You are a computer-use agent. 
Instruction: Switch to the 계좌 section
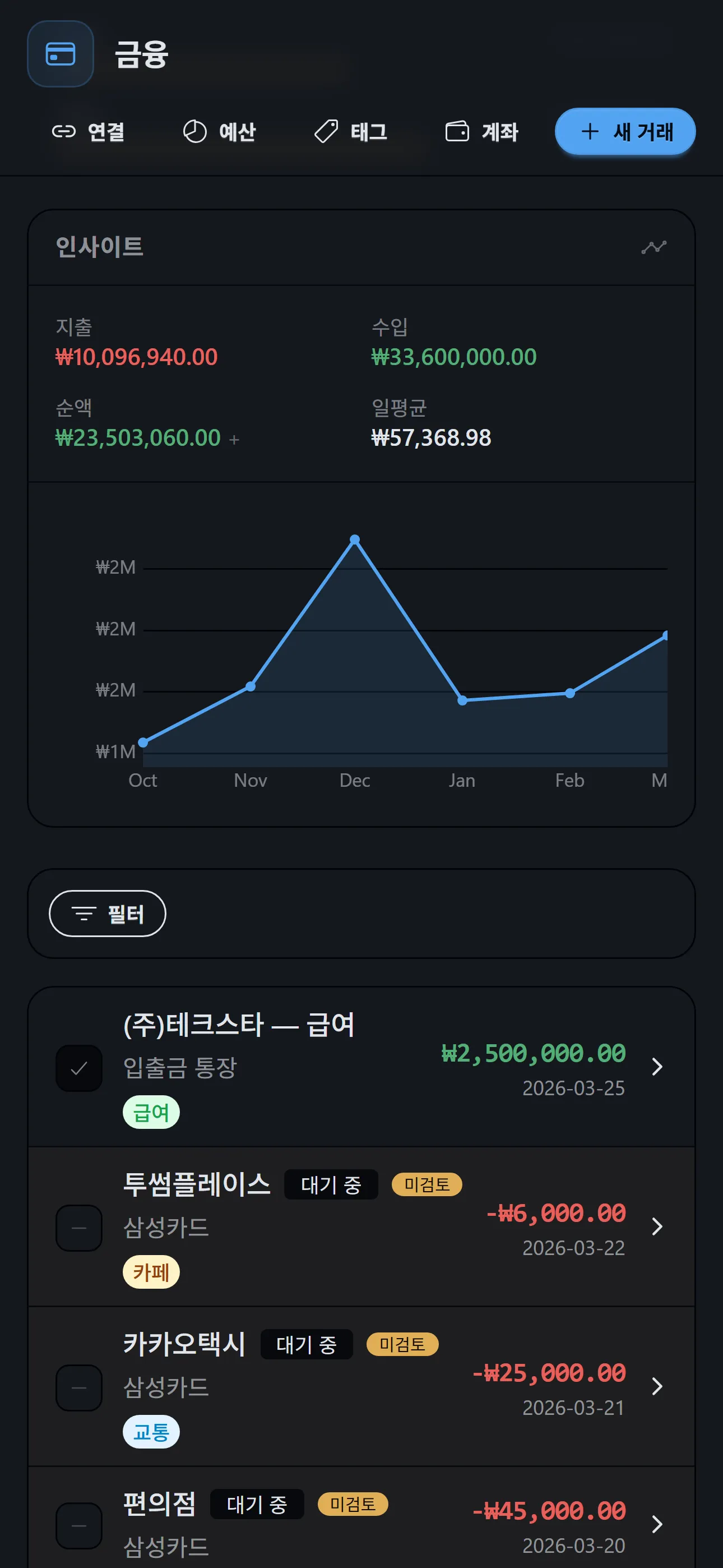[x=499, y=131]
